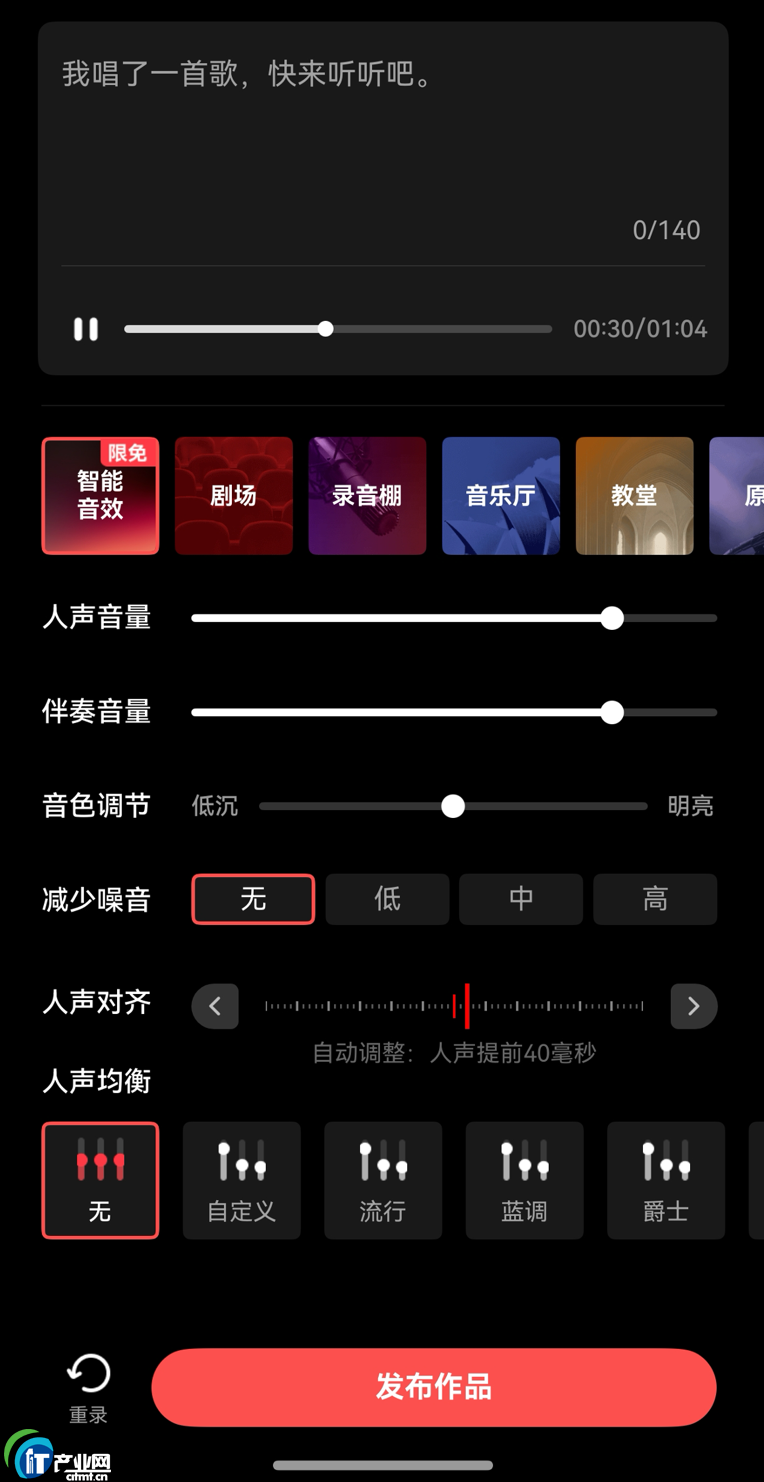Tap the caption text field
This screenshot has height=1482, width=764.
382,140
